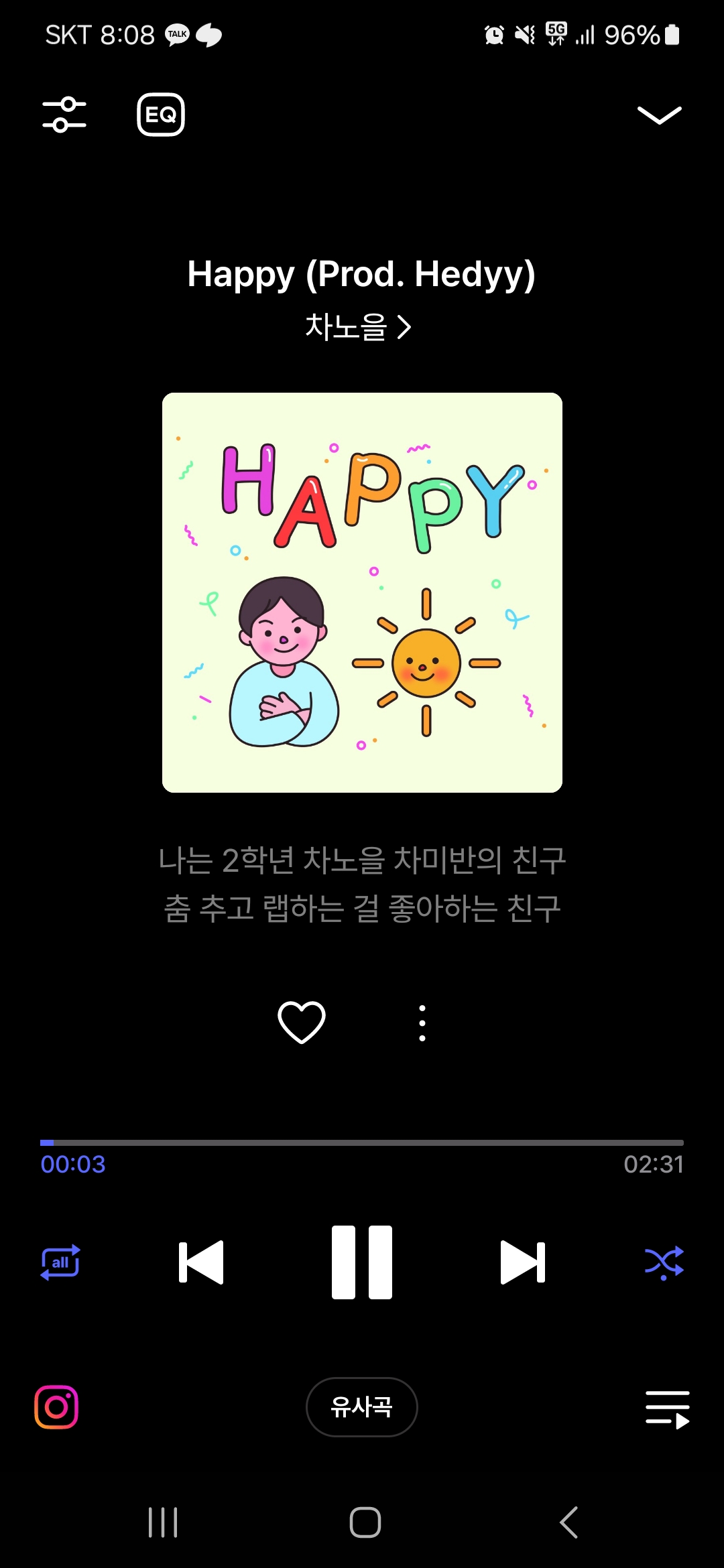This screenshot has height=1568, width=724.
Task: Open recent apps from the navigation bar
Action: (162, 1522)
